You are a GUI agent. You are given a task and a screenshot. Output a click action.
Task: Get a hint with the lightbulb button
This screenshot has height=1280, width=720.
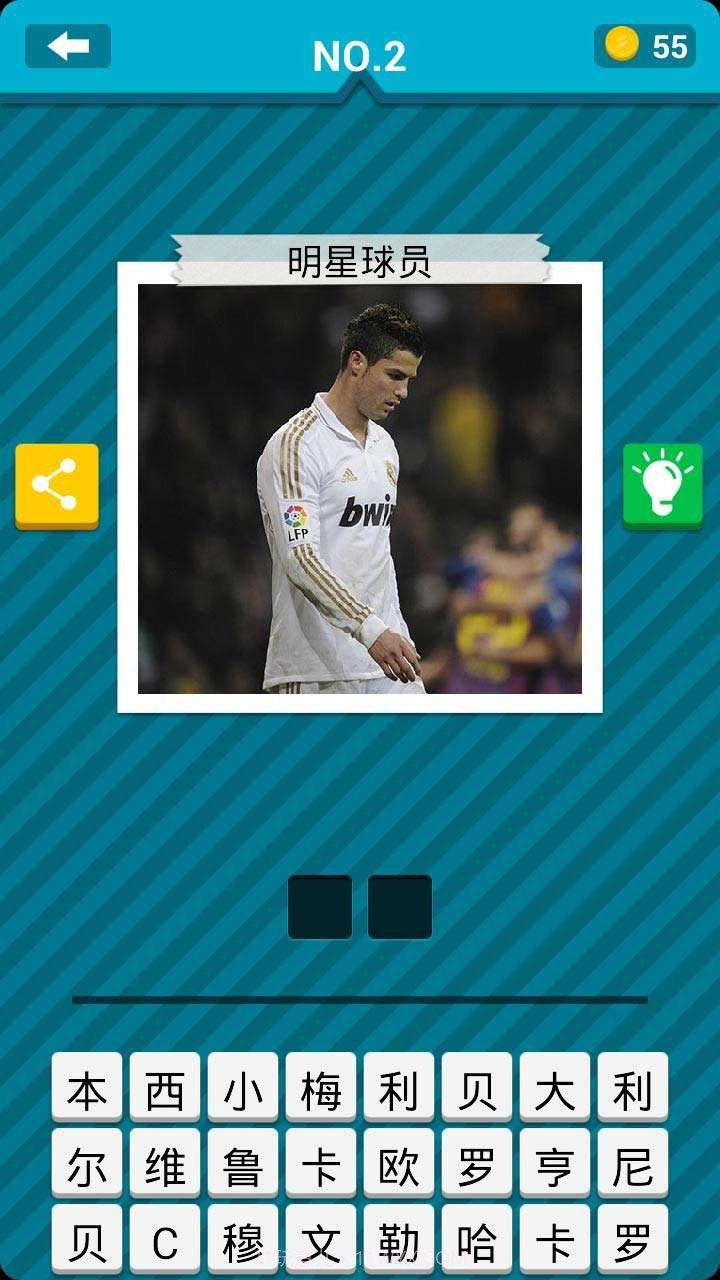pyautogui.click(x=663, y=485)
